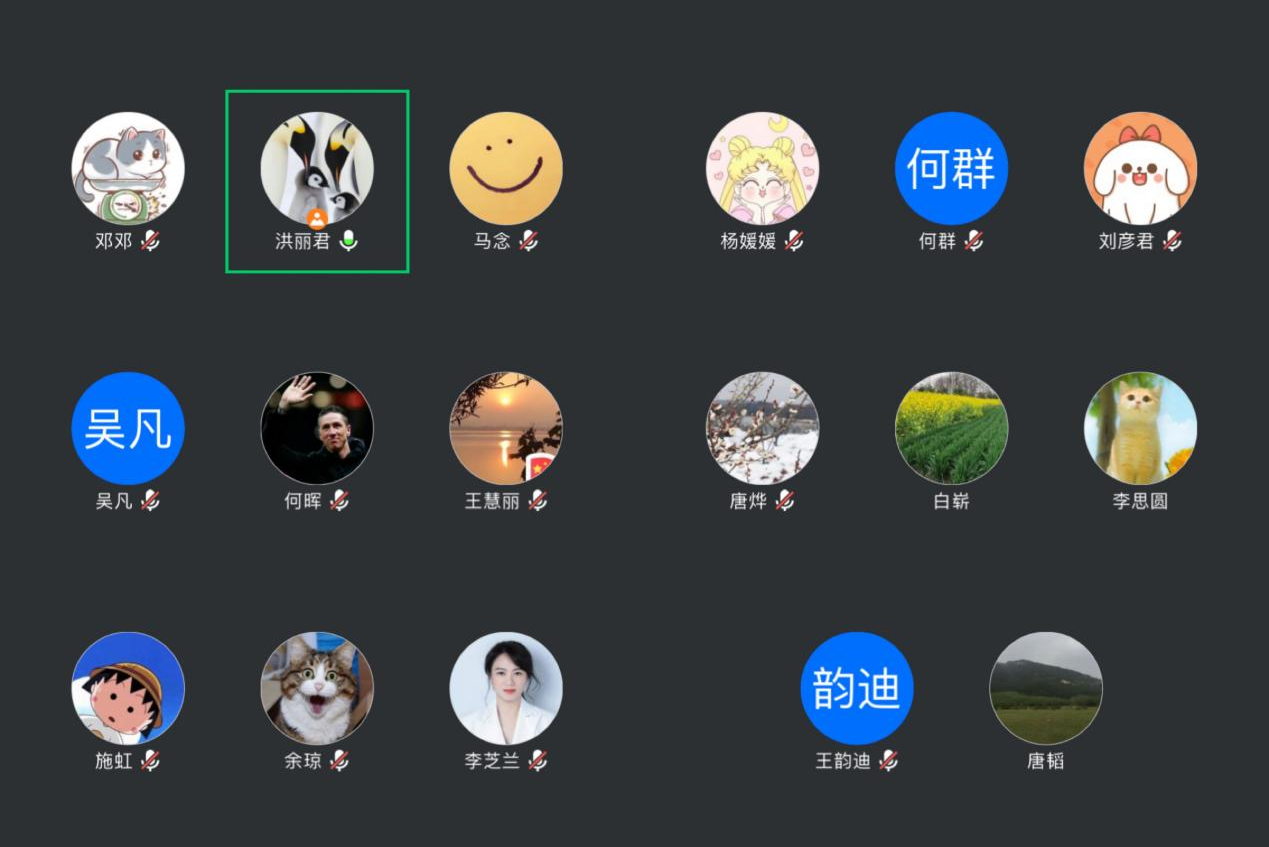Tap 李思圆's cat avatar
This screenshot has height=847, width=1269.
[x=1140, y=428]
